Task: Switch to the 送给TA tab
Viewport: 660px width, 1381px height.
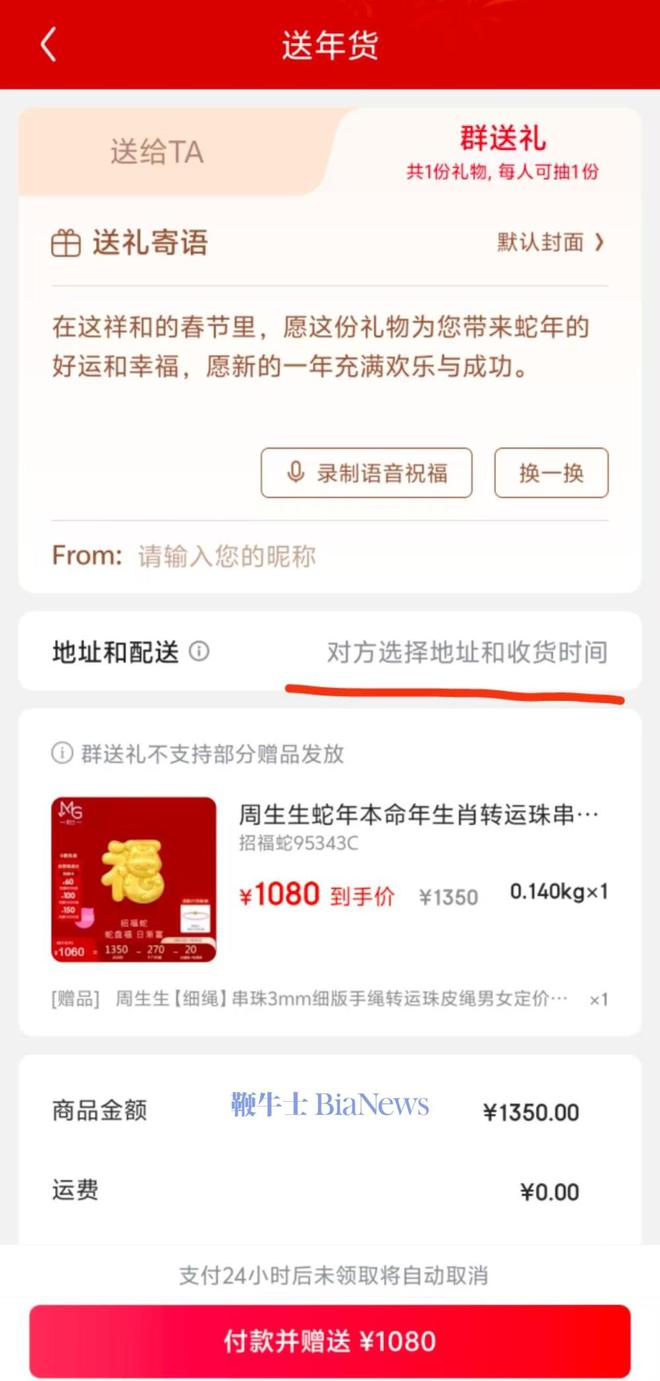Action: click(157, 152)
